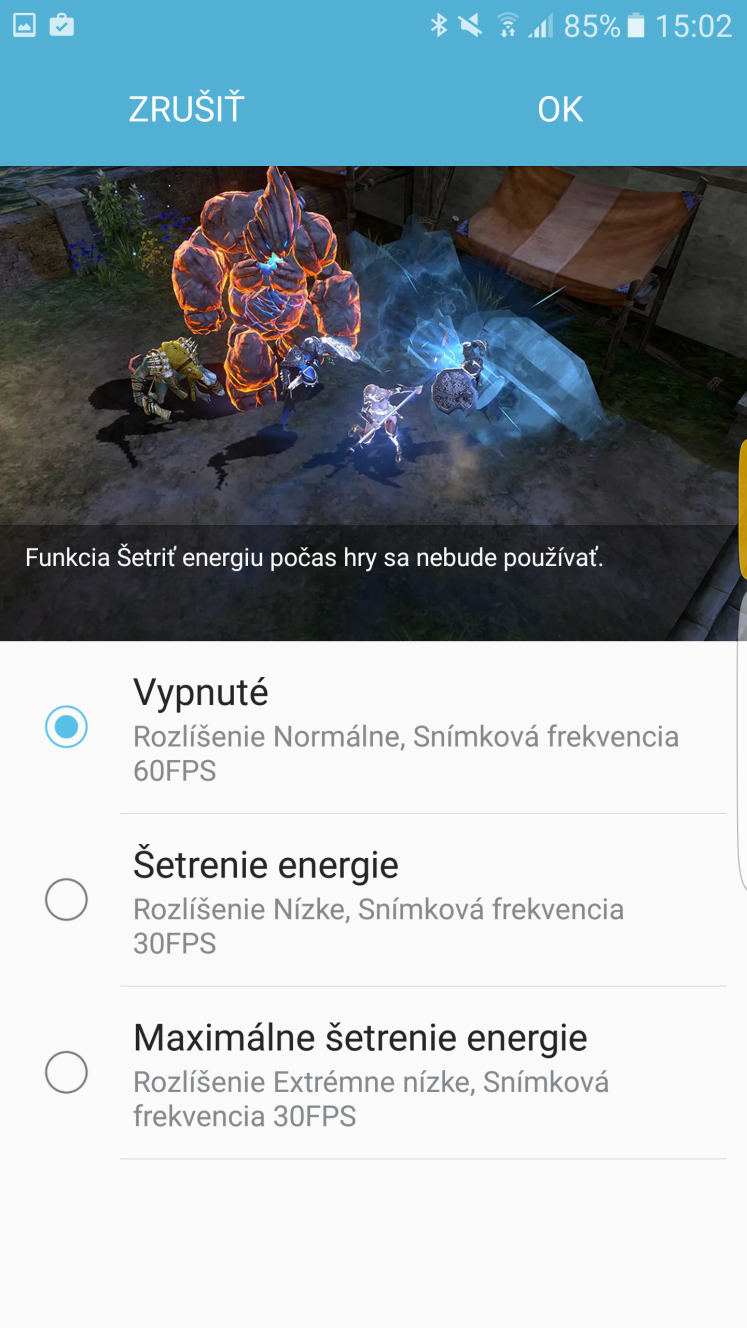Choose Šetrenie energie mode

(373, 900)
